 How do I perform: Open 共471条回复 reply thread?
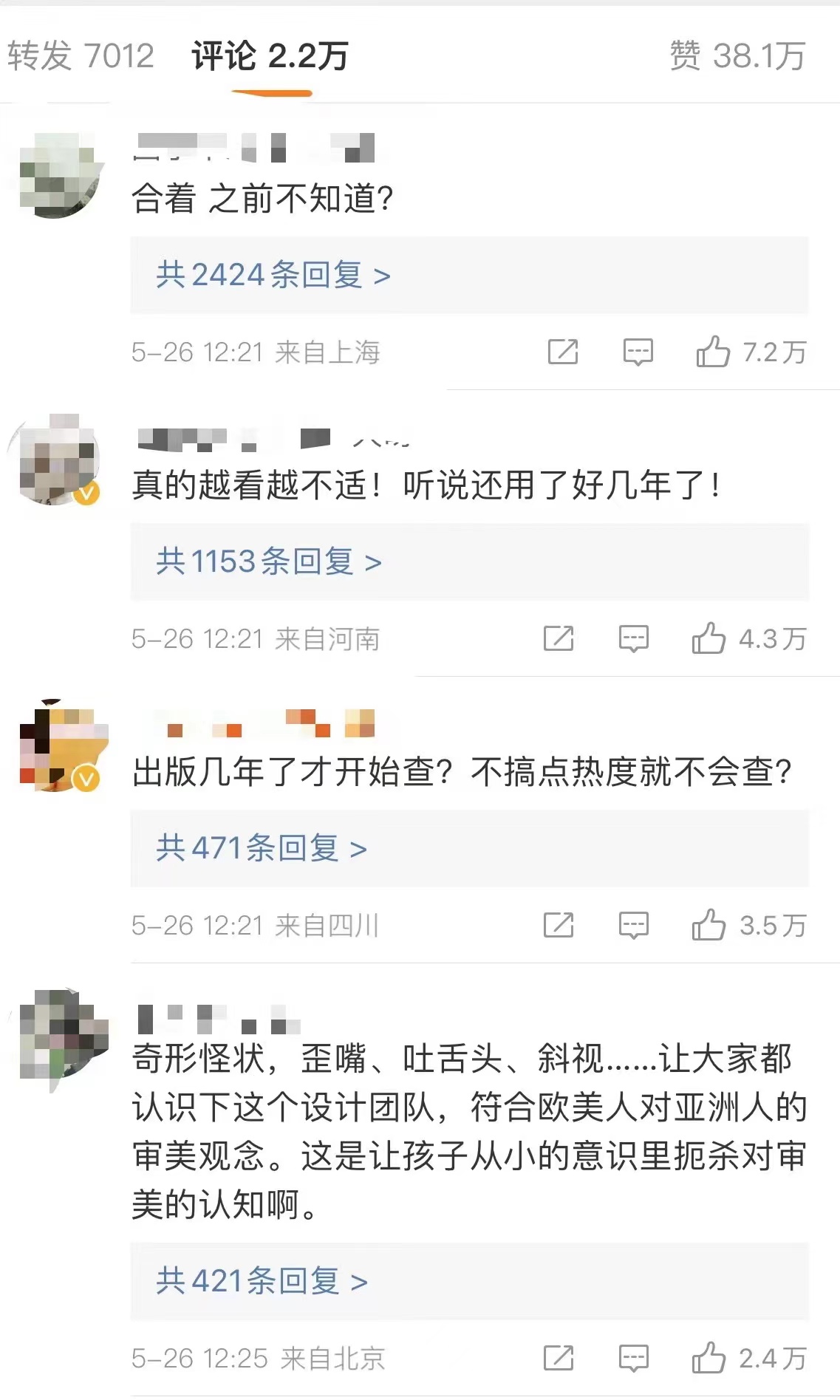pos(261,848)
